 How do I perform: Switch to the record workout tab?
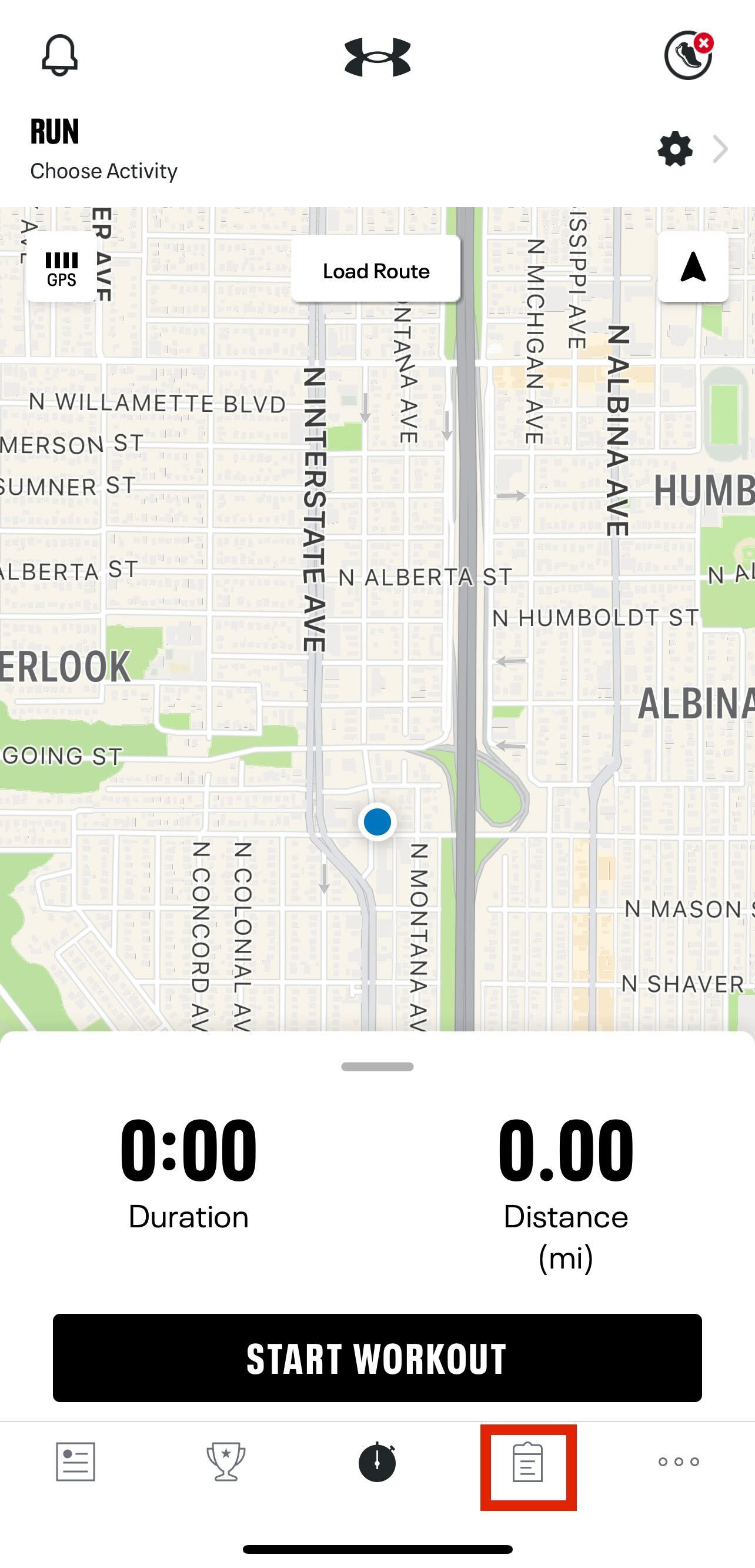point(377,1462)
